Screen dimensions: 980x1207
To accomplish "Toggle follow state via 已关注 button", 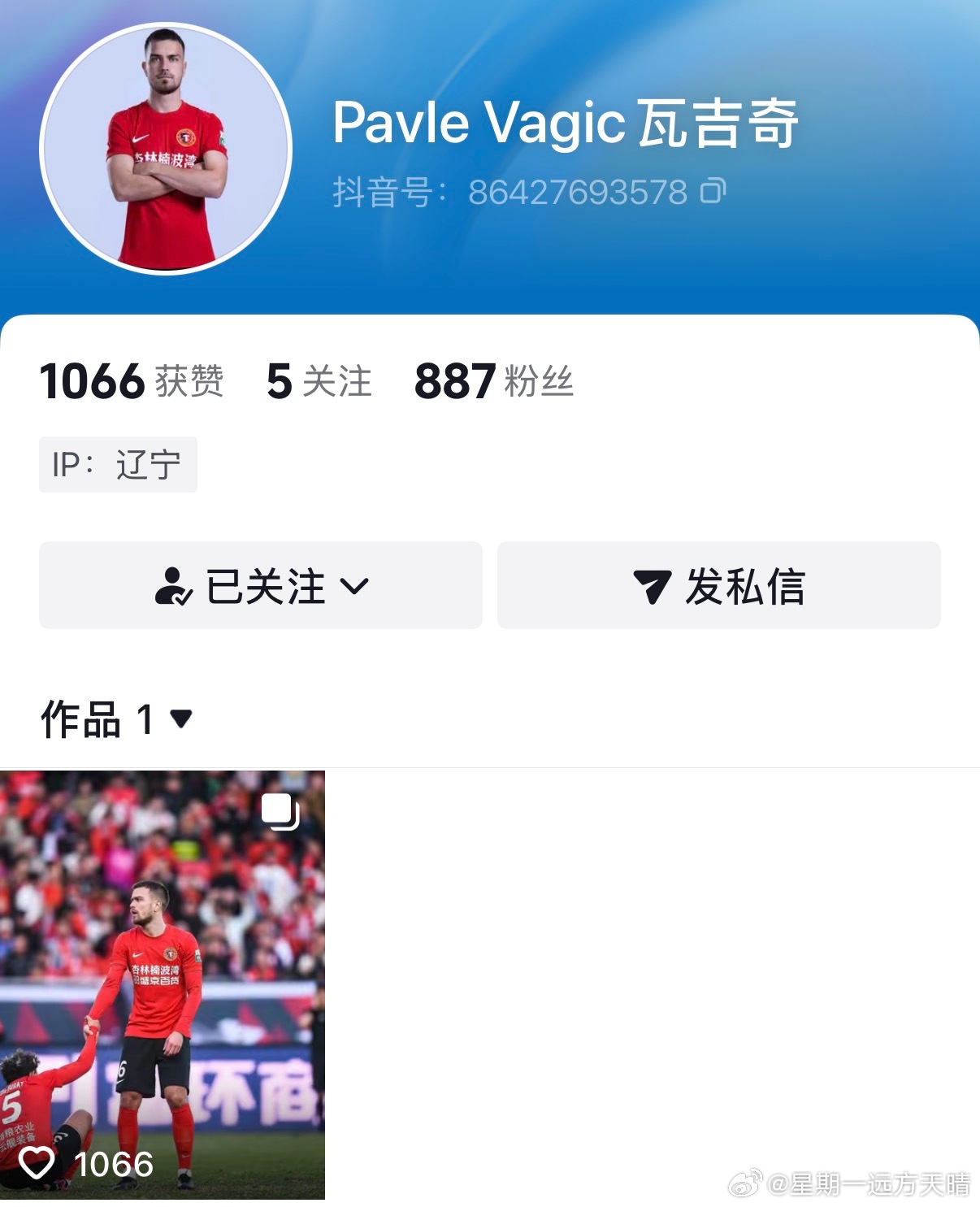I will [259, 585].
